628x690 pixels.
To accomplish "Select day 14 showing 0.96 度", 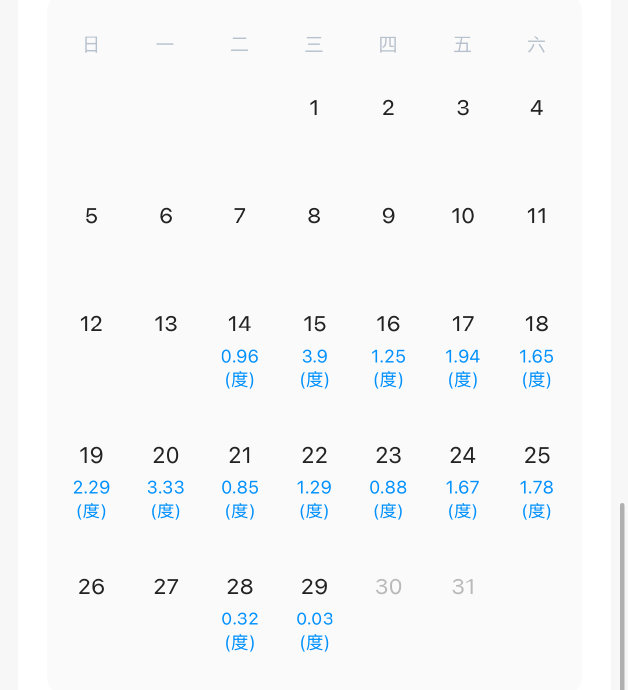I will pos(239,351).
